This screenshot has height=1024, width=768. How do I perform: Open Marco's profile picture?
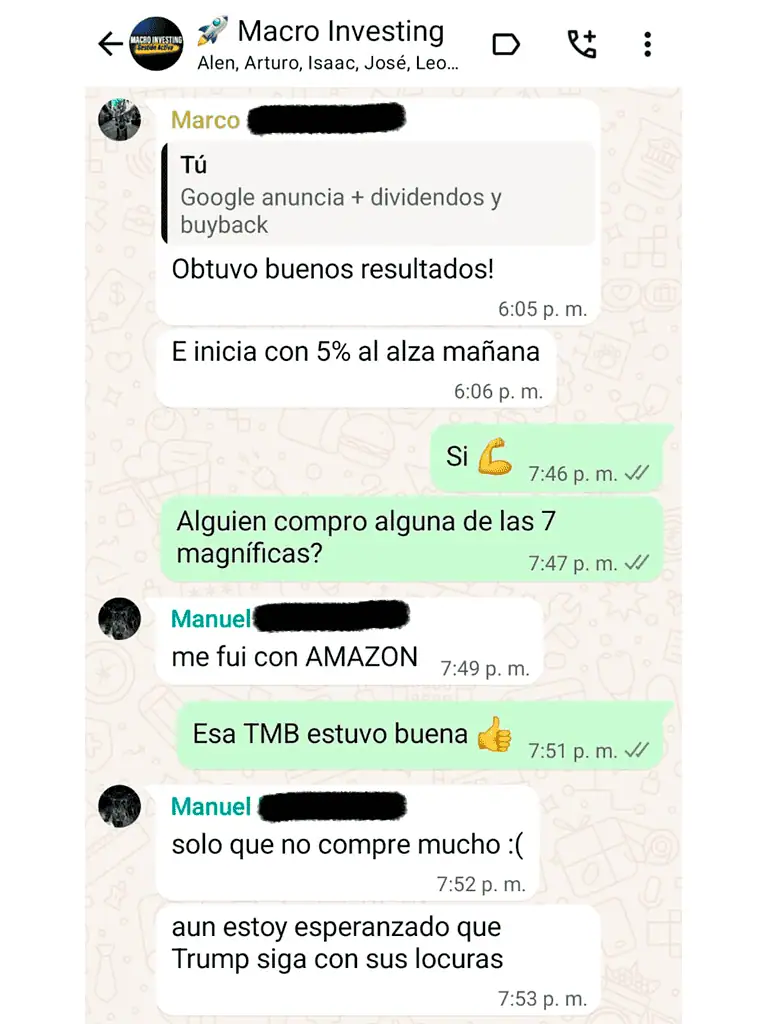119,121
